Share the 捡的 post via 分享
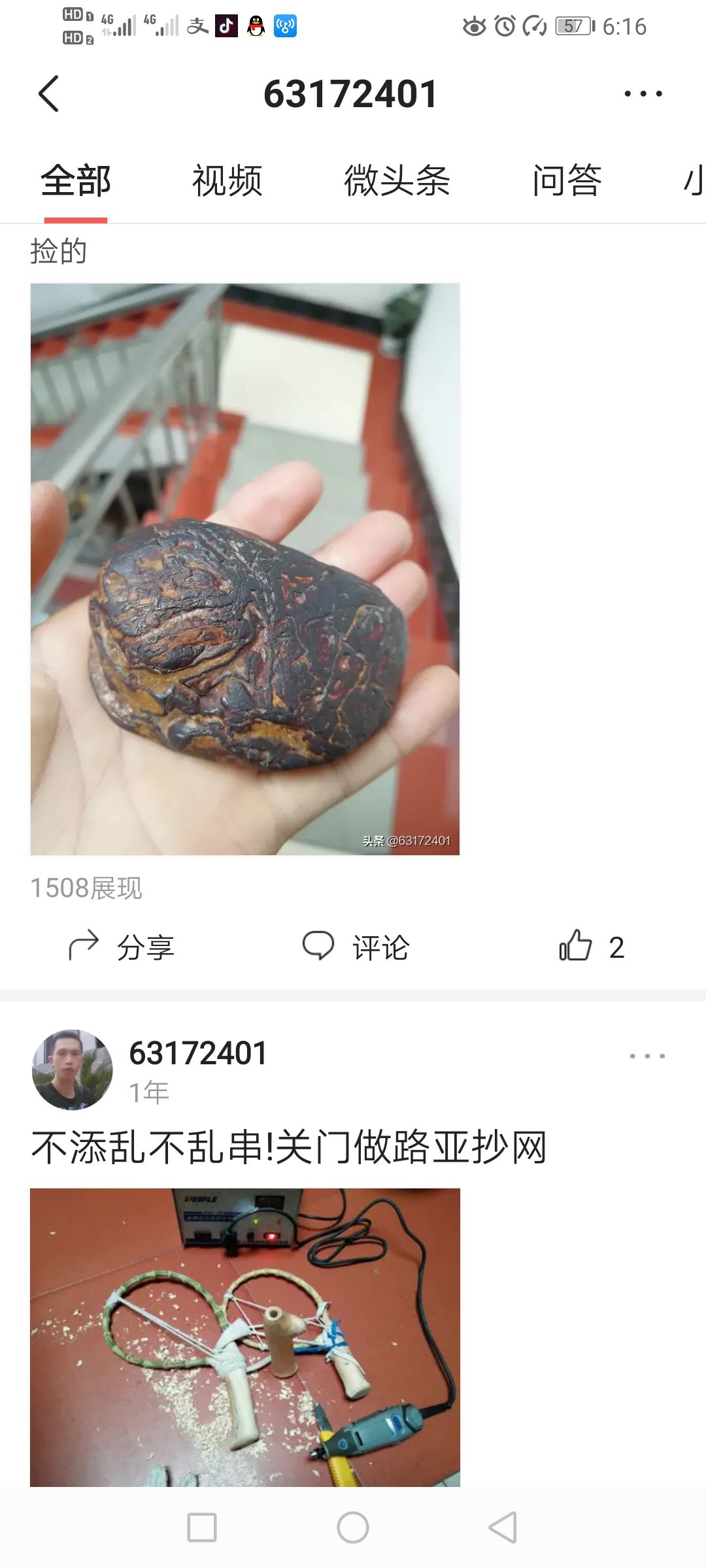This screenshot has height=1568, width=706. coord(122,947)
